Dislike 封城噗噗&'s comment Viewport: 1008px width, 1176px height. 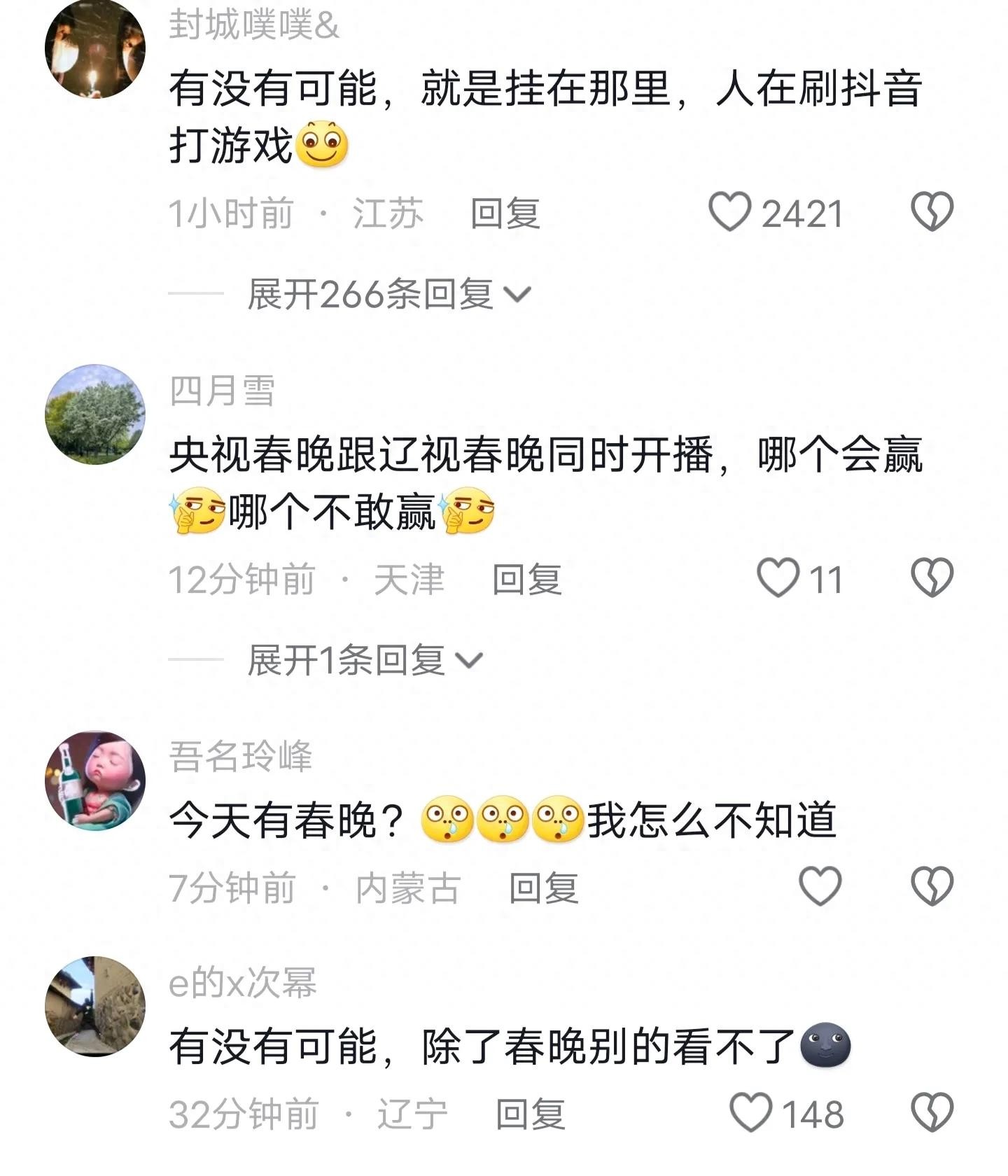932,212
